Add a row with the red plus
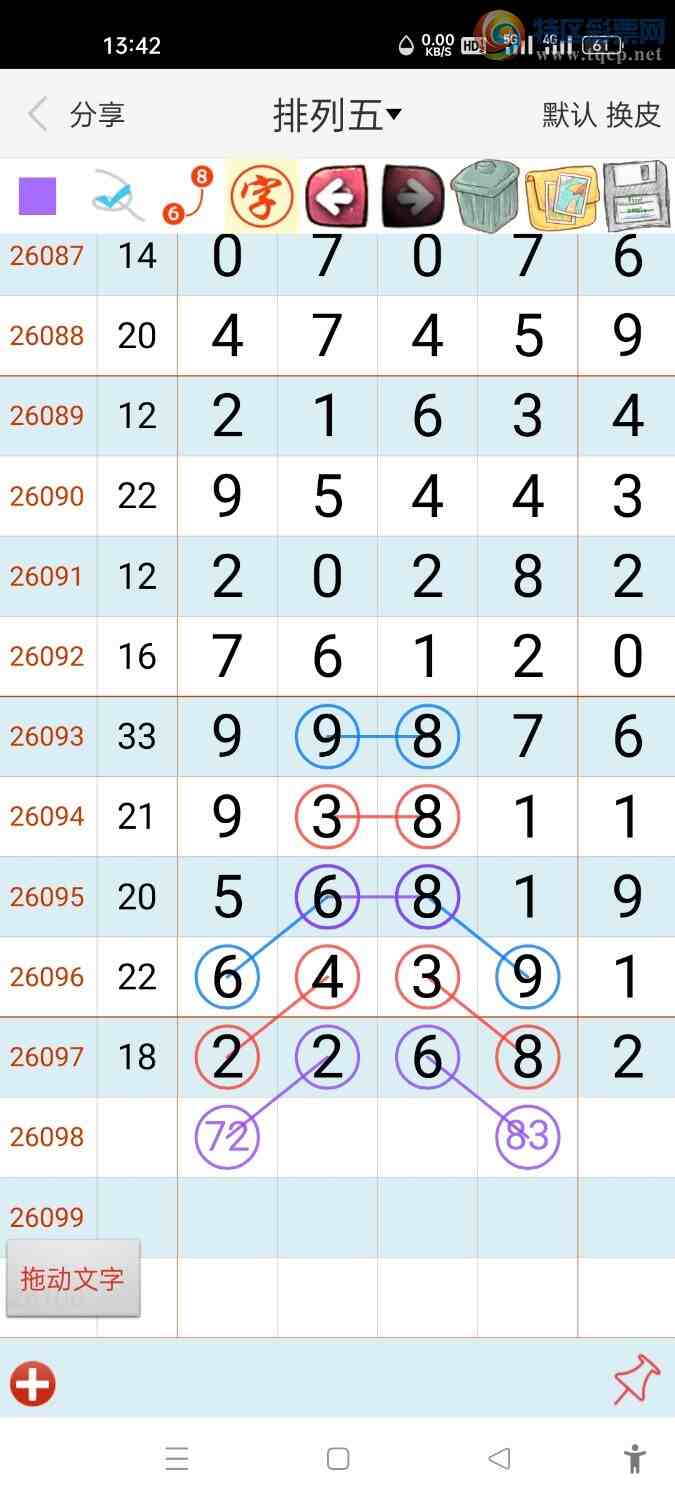The height and width of the screenshot is (1500, 675). [33, 1385]
